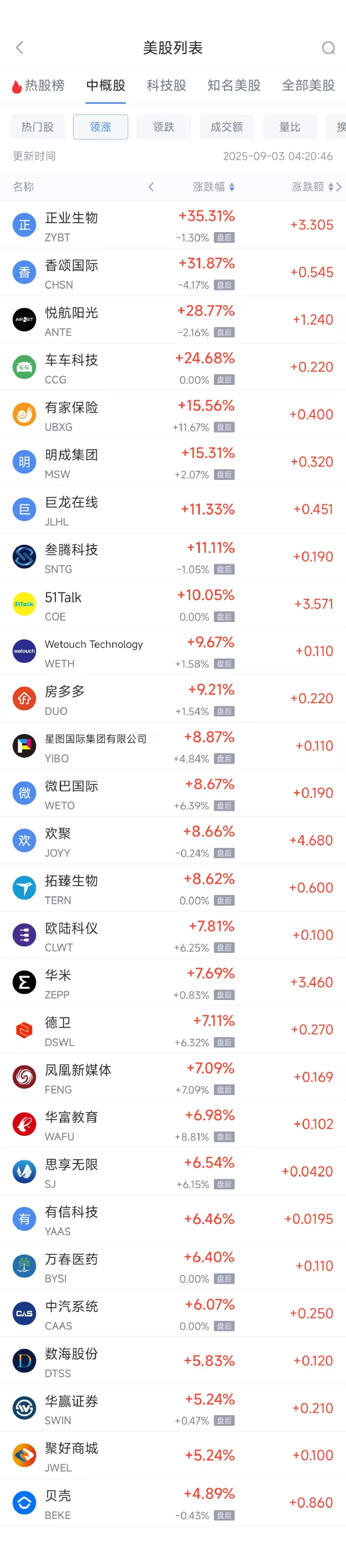This screenshot has width=346, height=1568.
Task: Open Wetouch Technology WETH stock
Action: [x=173, y=651]
